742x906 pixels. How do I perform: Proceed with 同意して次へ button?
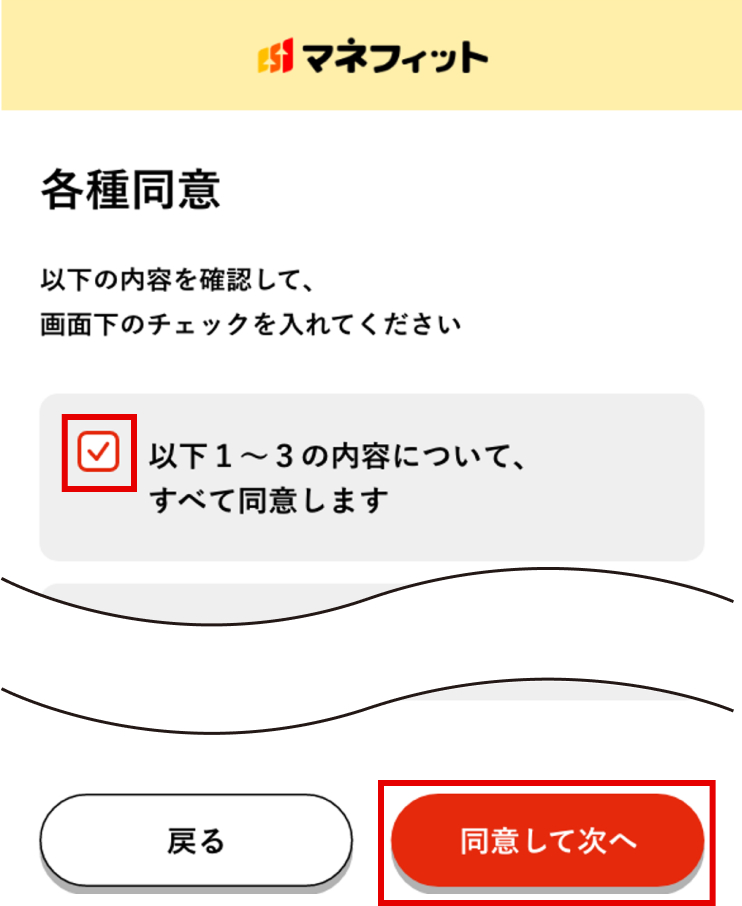click(x=547, y=841)
